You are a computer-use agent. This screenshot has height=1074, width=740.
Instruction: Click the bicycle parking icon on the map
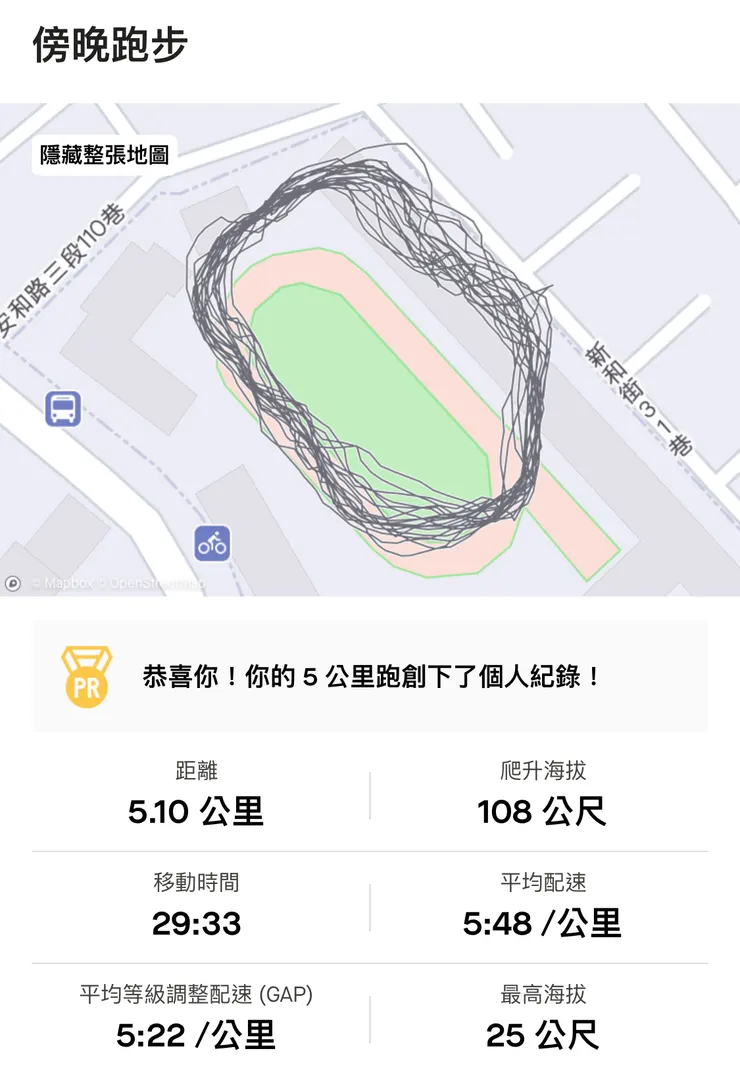tap(212, 544)
